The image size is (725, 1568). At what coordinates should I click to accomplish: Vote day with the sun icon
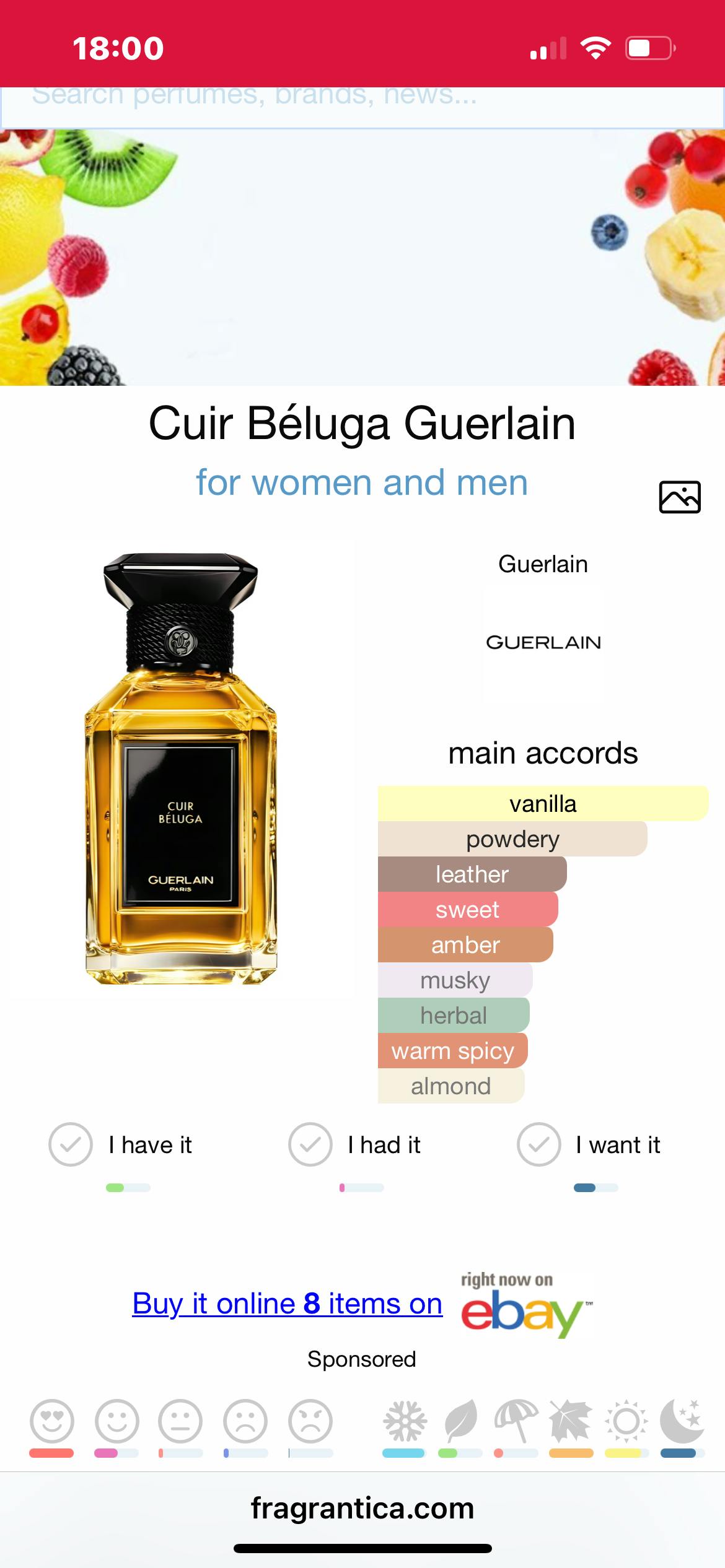(626, 1421)
